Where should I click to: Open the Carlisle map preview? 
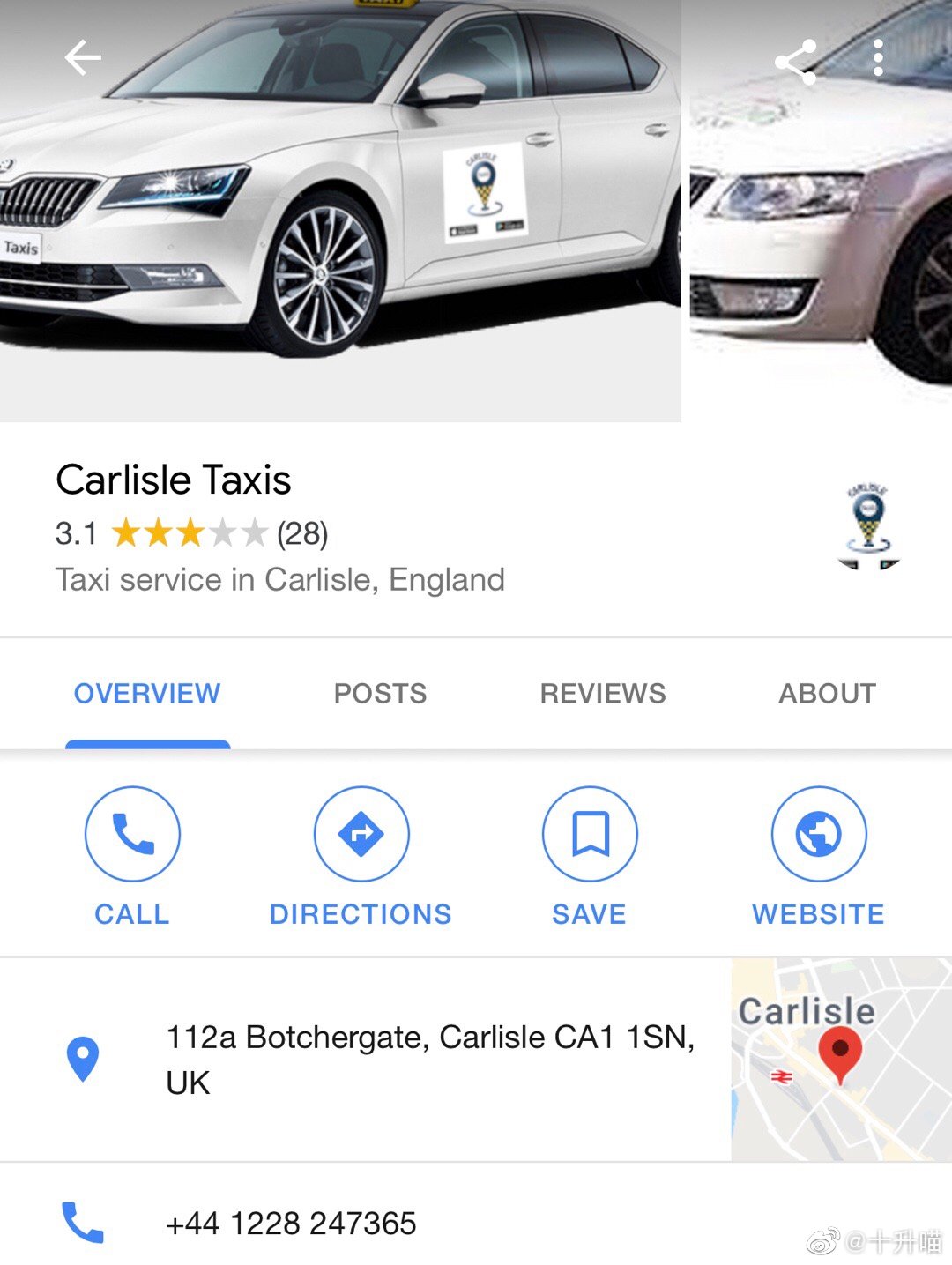tap(841, 1059)
